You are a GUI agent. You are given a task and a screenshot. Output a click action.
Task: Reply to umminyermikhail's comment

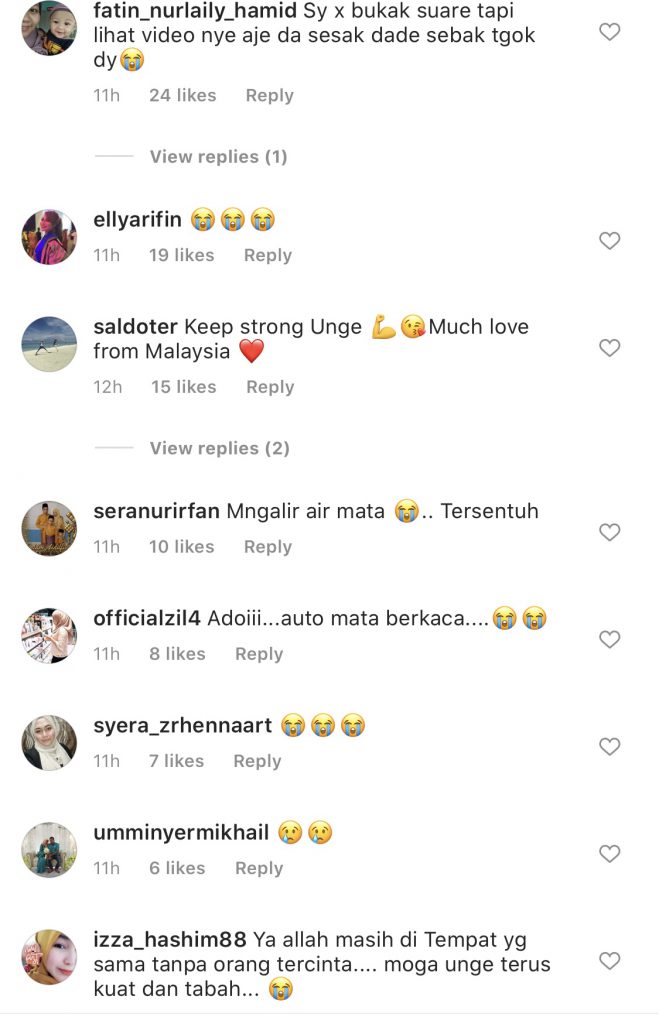click(259, 868)
